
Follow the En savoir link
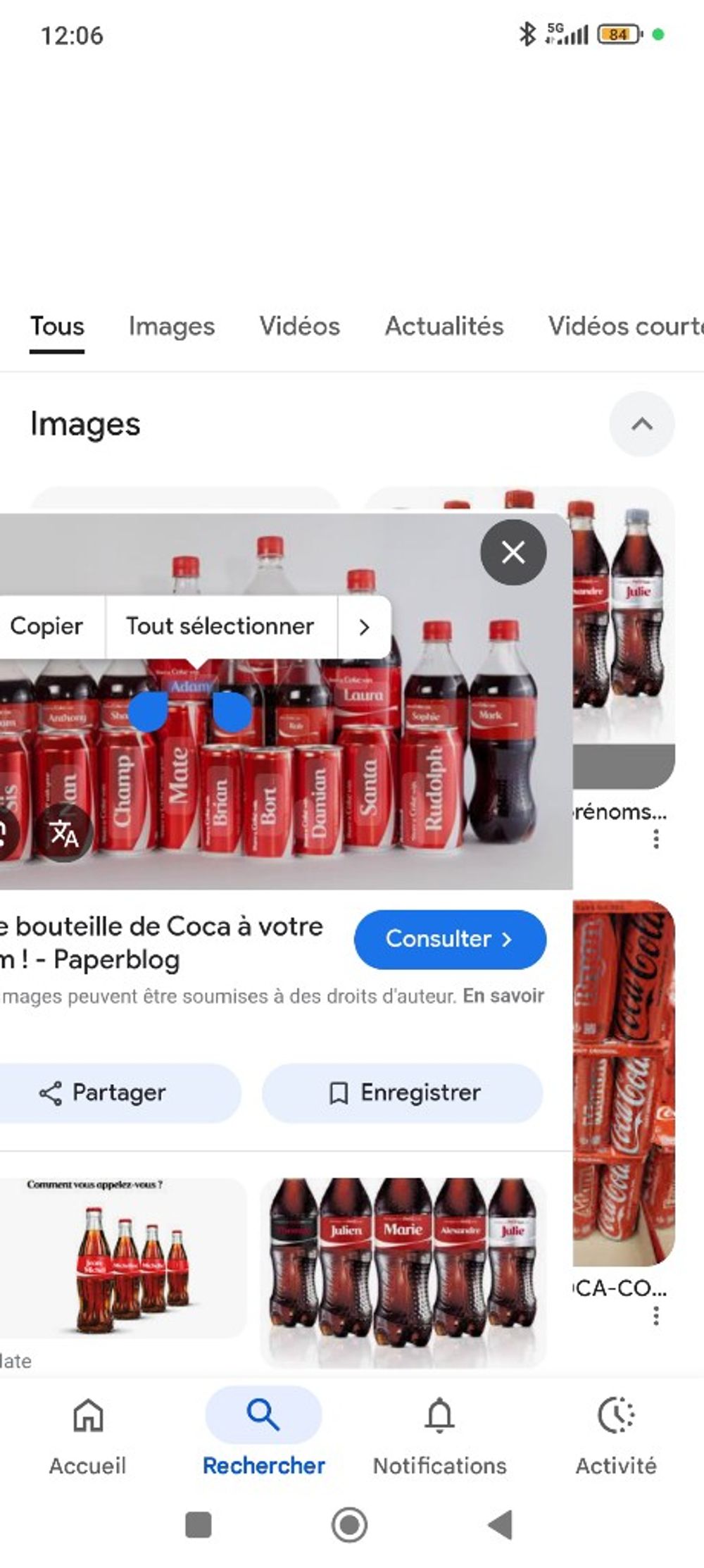pyautogui.click(x=503, y=996)
